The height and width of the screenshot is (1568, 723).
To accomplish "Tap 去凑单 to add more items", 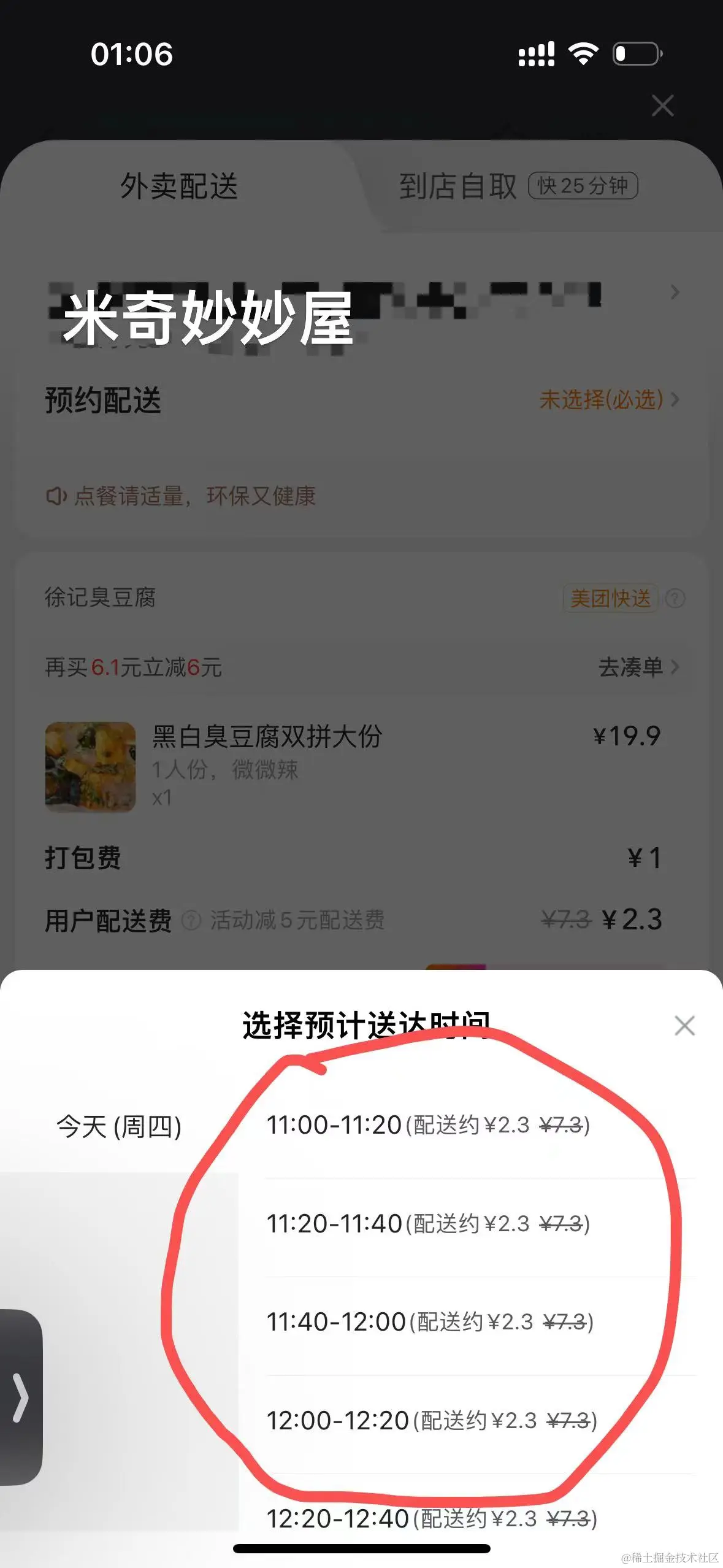I will click(638, 667).
